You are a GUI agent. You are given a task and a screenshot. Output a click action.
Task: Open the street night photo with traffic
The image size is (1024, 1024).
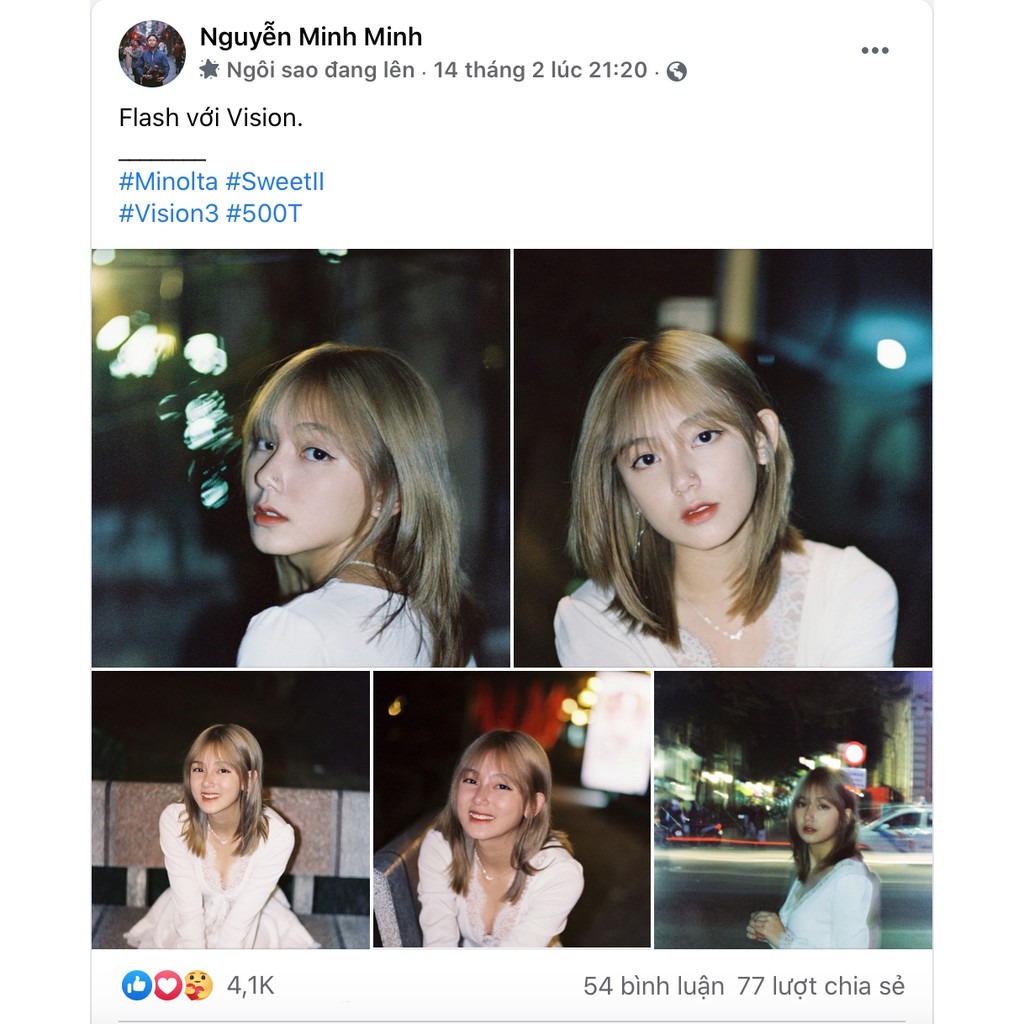point(792,809)
